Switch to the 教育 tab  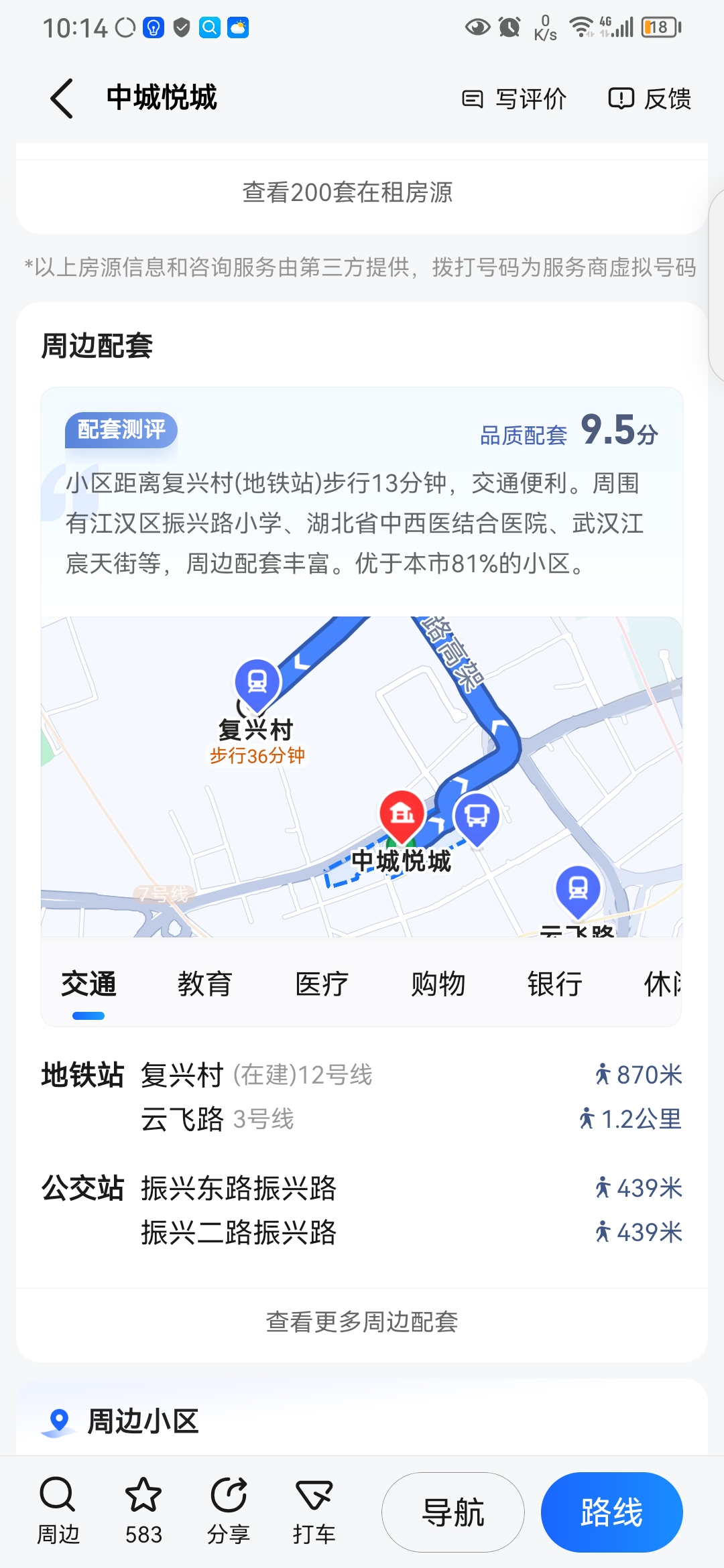(x=204, y=984)
